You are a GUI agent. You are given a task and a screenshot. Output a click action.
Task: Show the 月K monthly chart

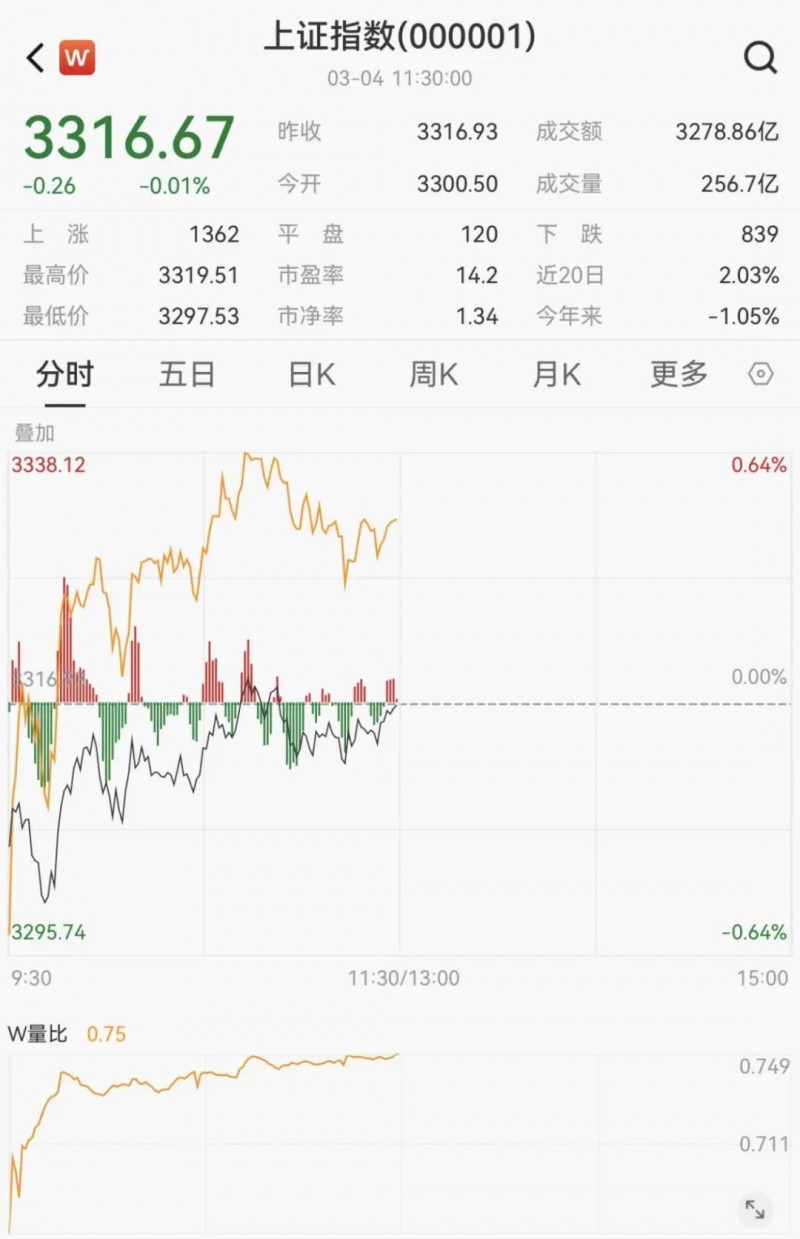point(556,375)
